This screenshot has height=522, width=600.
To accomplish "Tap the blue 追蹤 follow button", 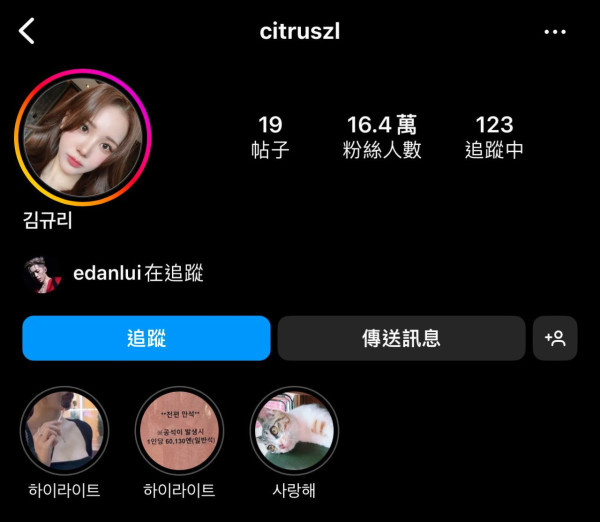I will [x=146, y=338].
